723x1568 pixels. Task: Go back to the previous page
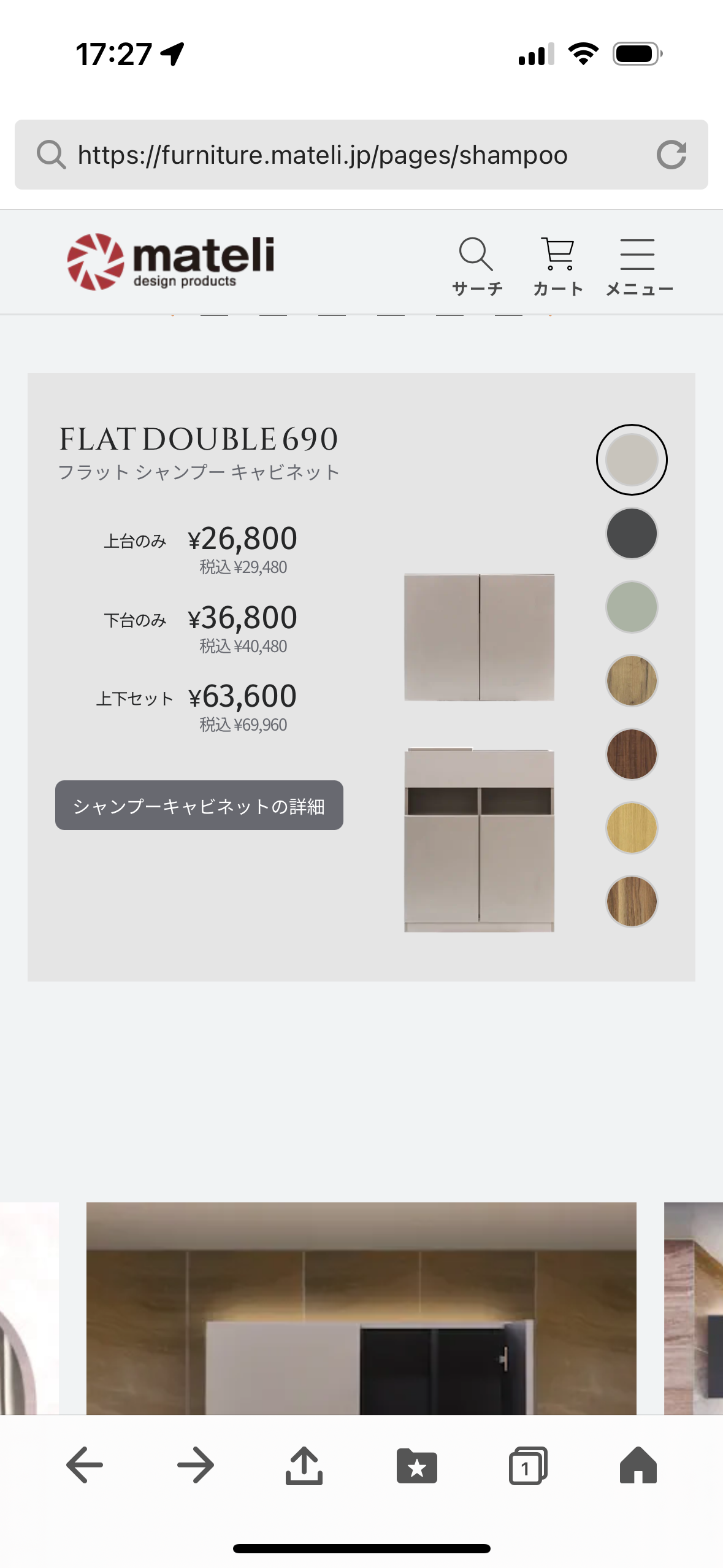click(x=85, y=1465)
